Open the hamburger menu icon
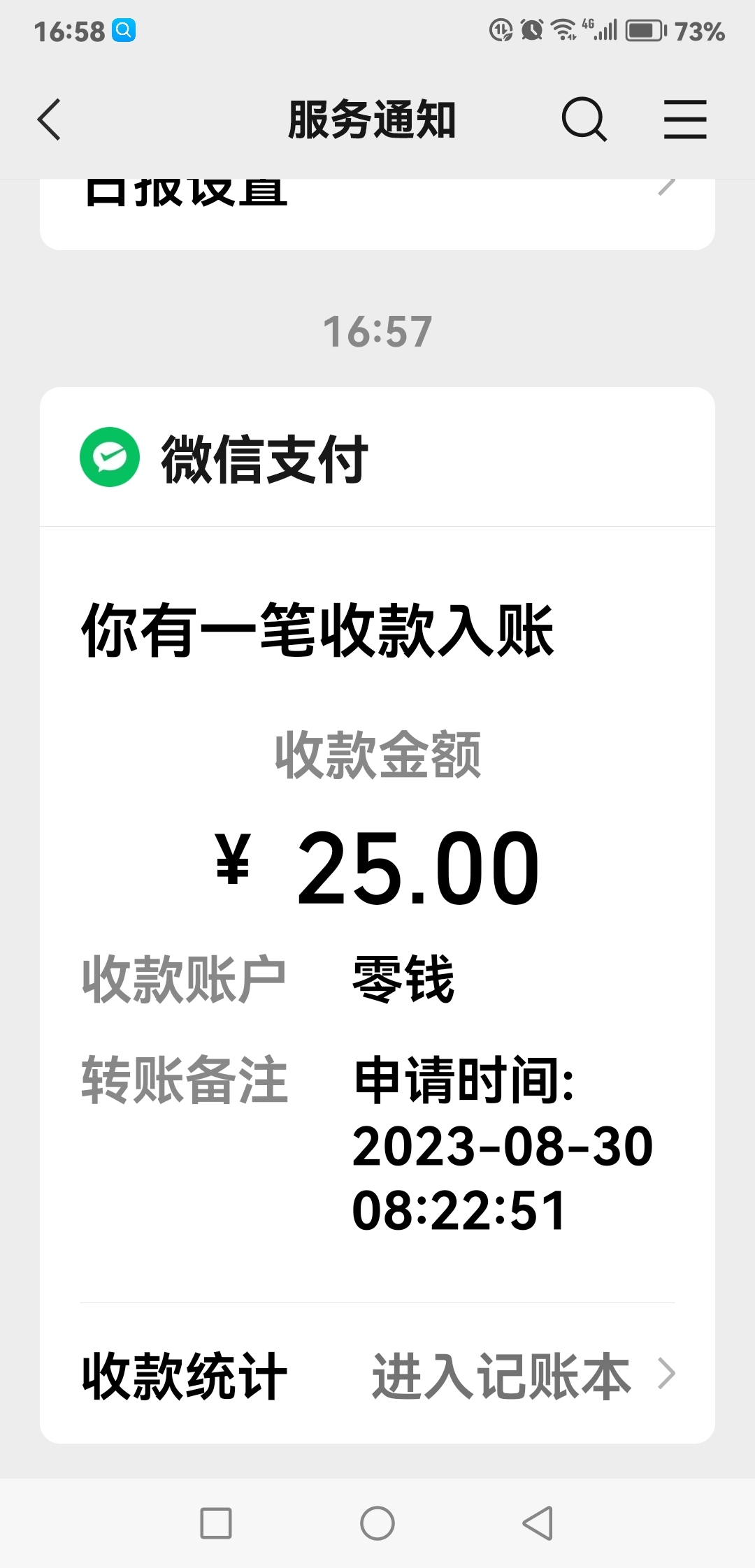The width and height of the screenshot is (755, 1568). click(684, 119)
